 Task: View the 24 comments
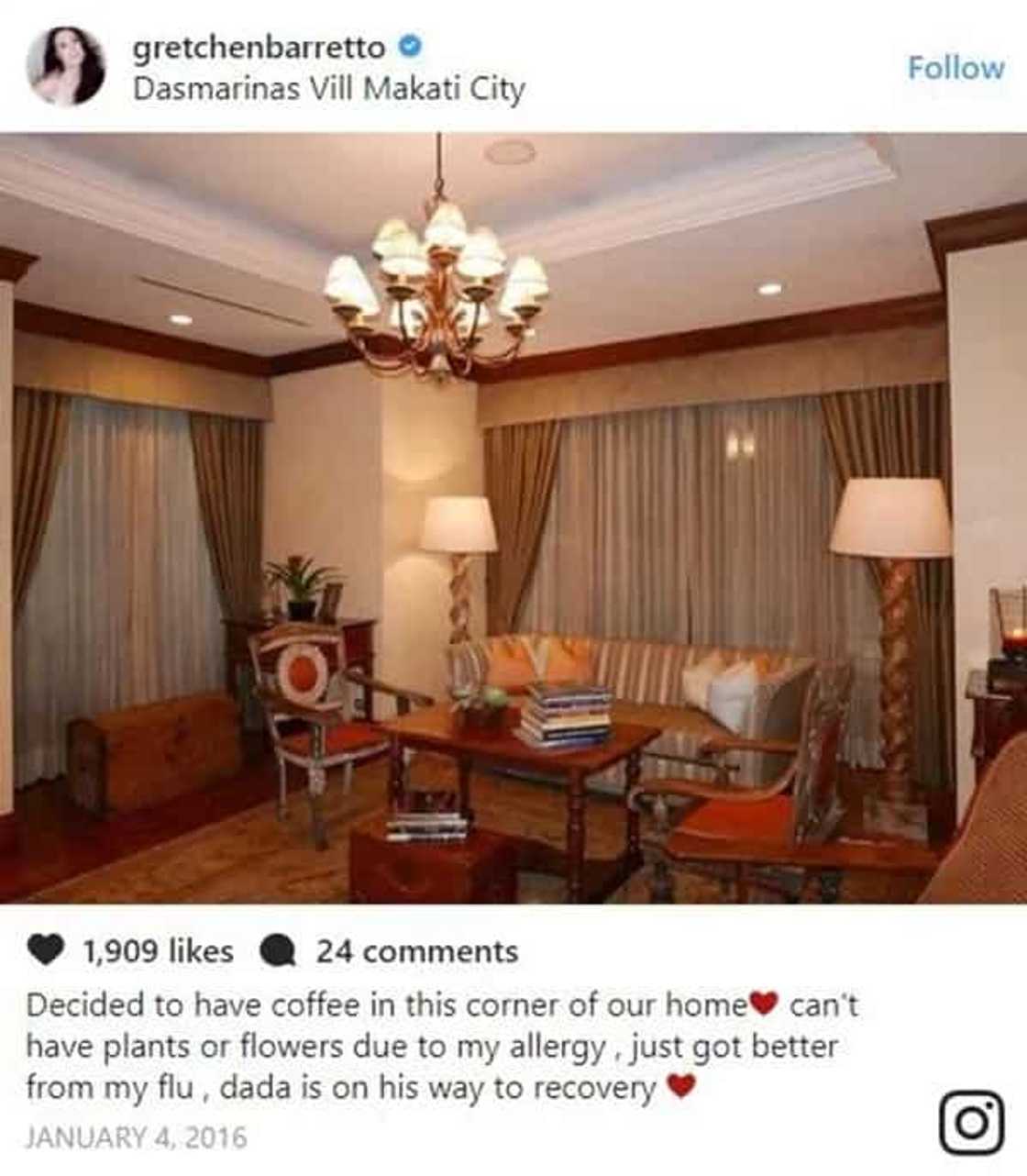coord(416,951)
